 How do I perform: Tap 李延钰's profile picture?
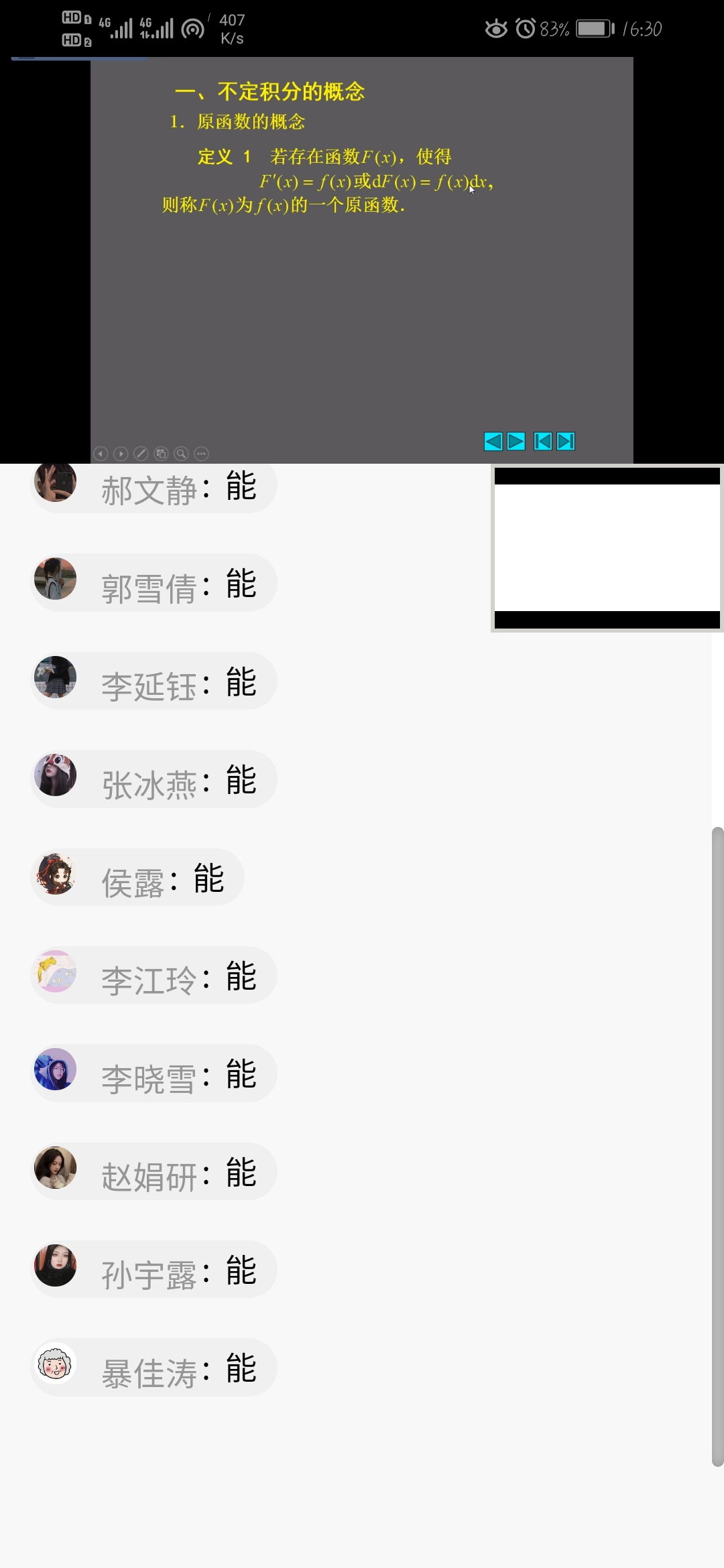(55, 677)
